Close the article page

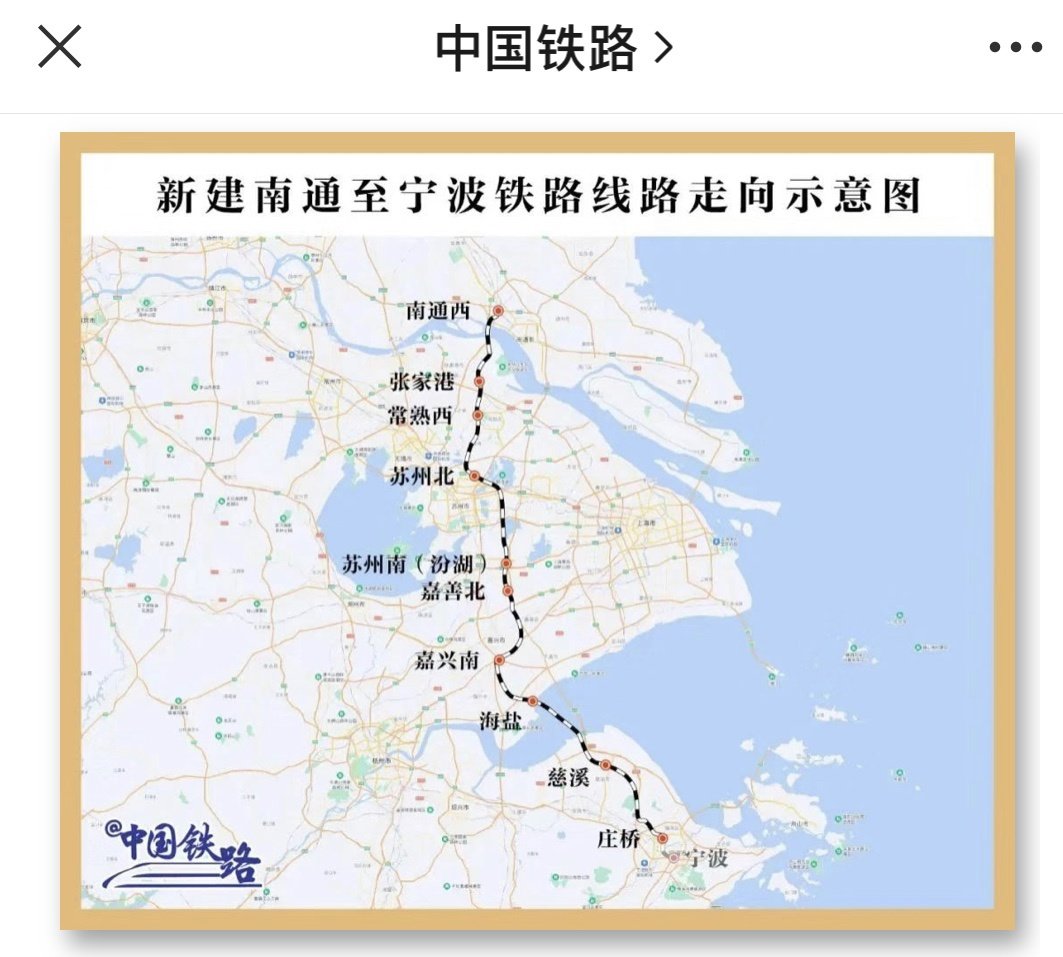[x=60, y=47]
